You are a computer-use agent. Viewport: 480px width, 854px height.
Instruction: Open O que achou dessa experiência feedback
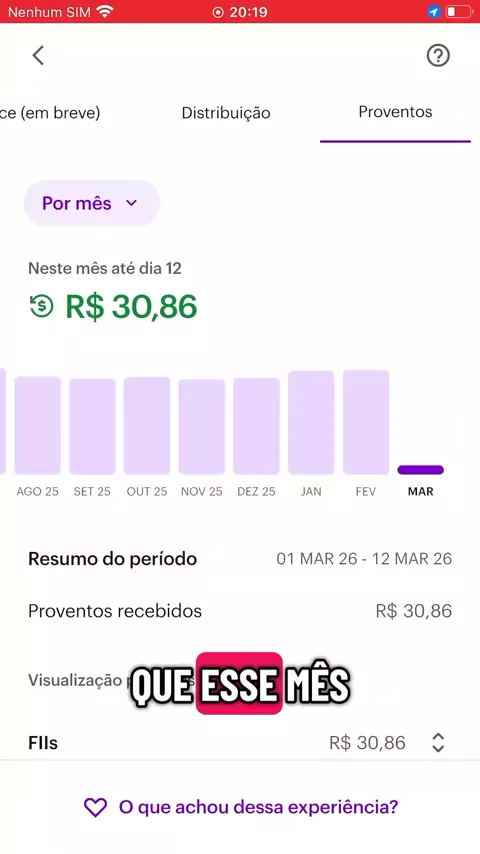240,807
